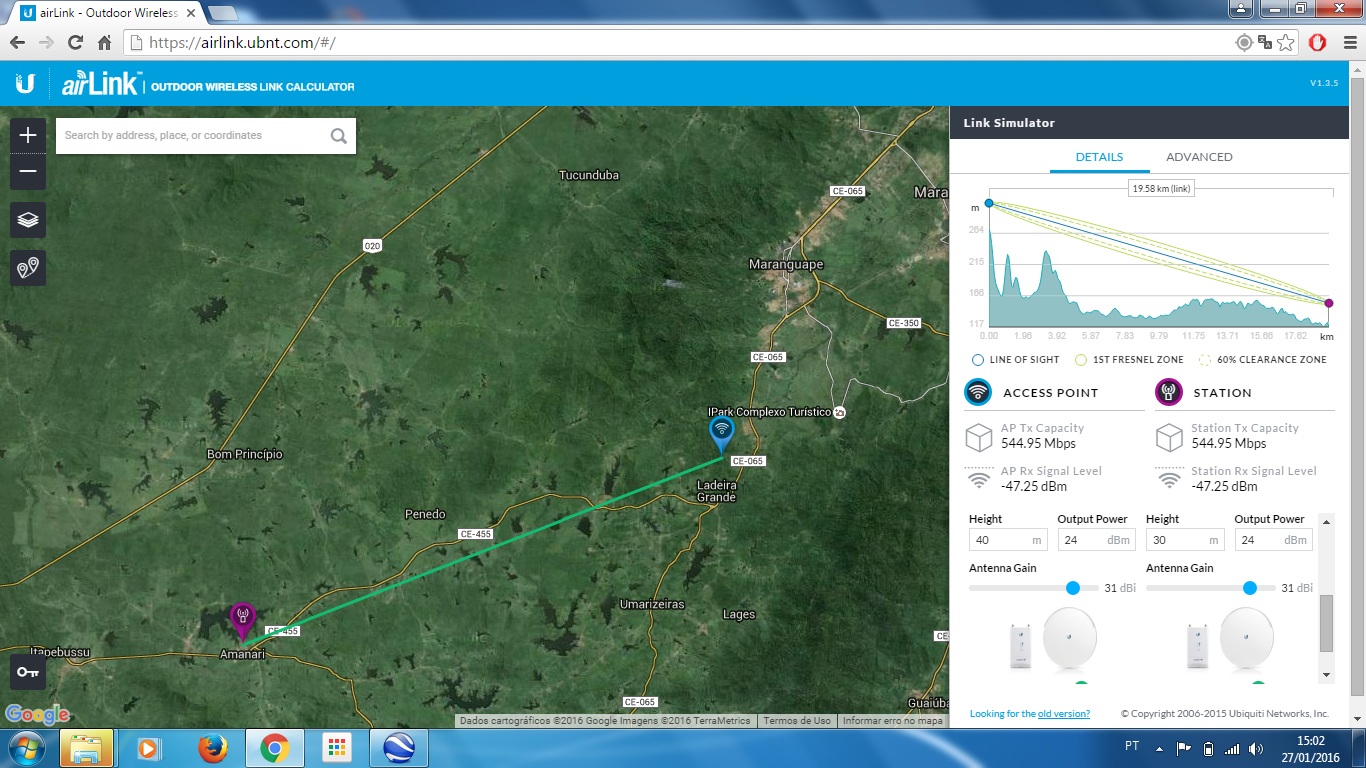Edit the access point Output Power field
The image size is (1366, 768).
[1081, 540]
